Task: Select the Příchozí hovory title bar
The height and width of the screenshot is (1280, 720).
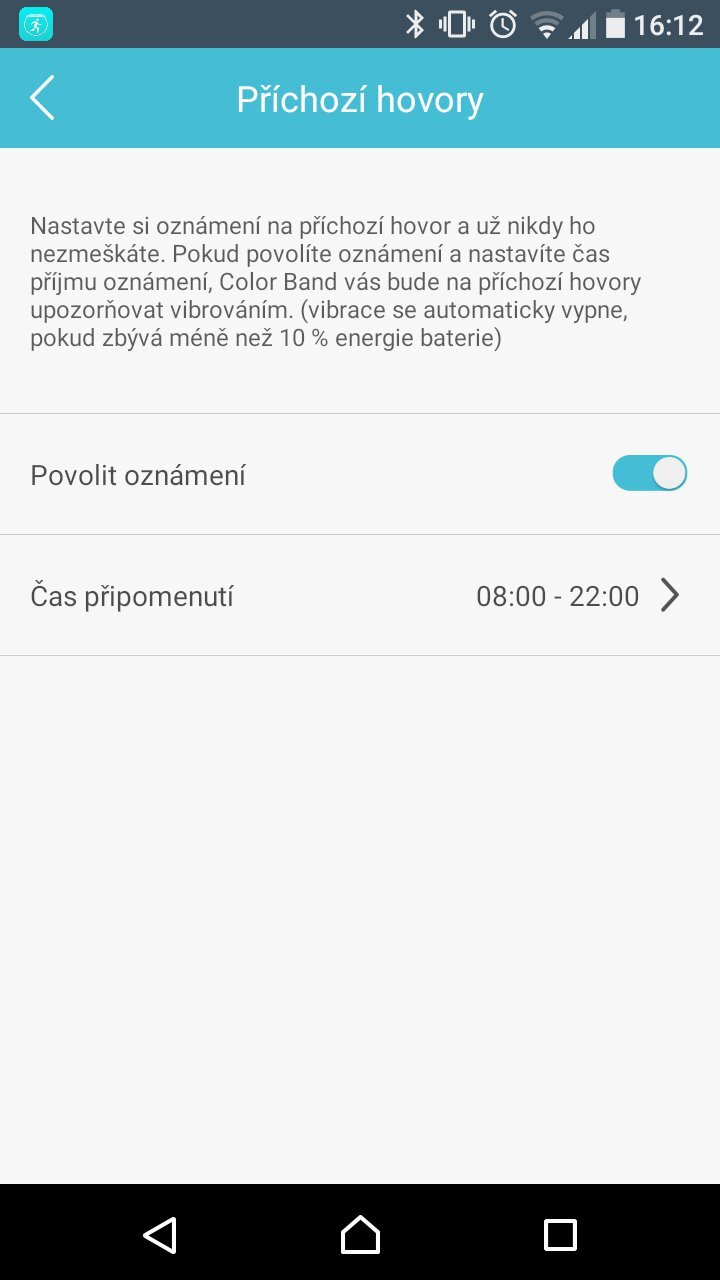Action: pos(360,98)
